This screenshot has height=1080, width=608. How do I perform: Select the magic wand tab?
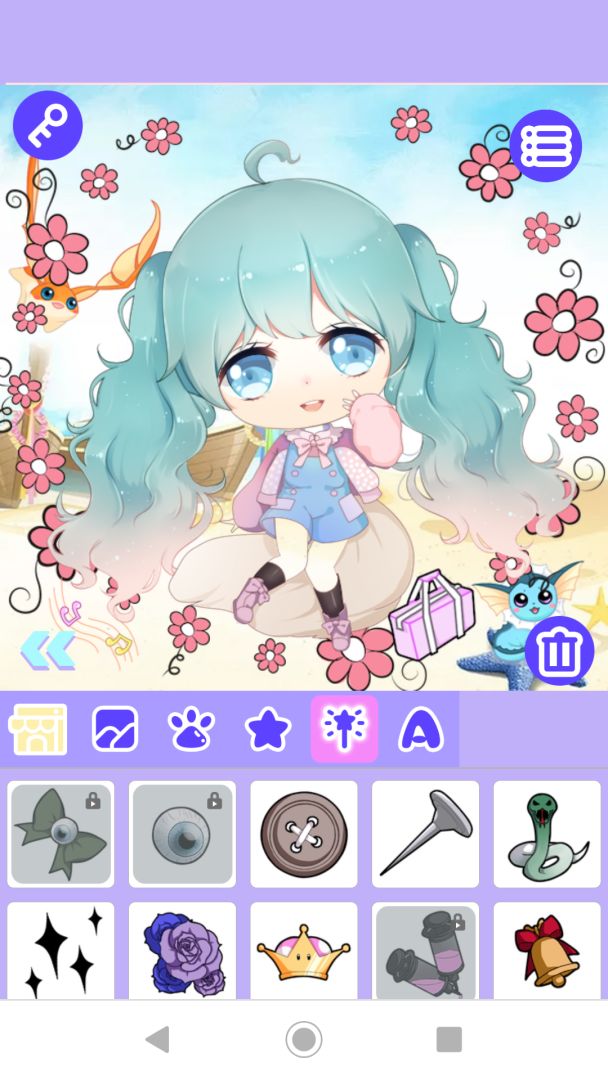(x=344, y=729)
